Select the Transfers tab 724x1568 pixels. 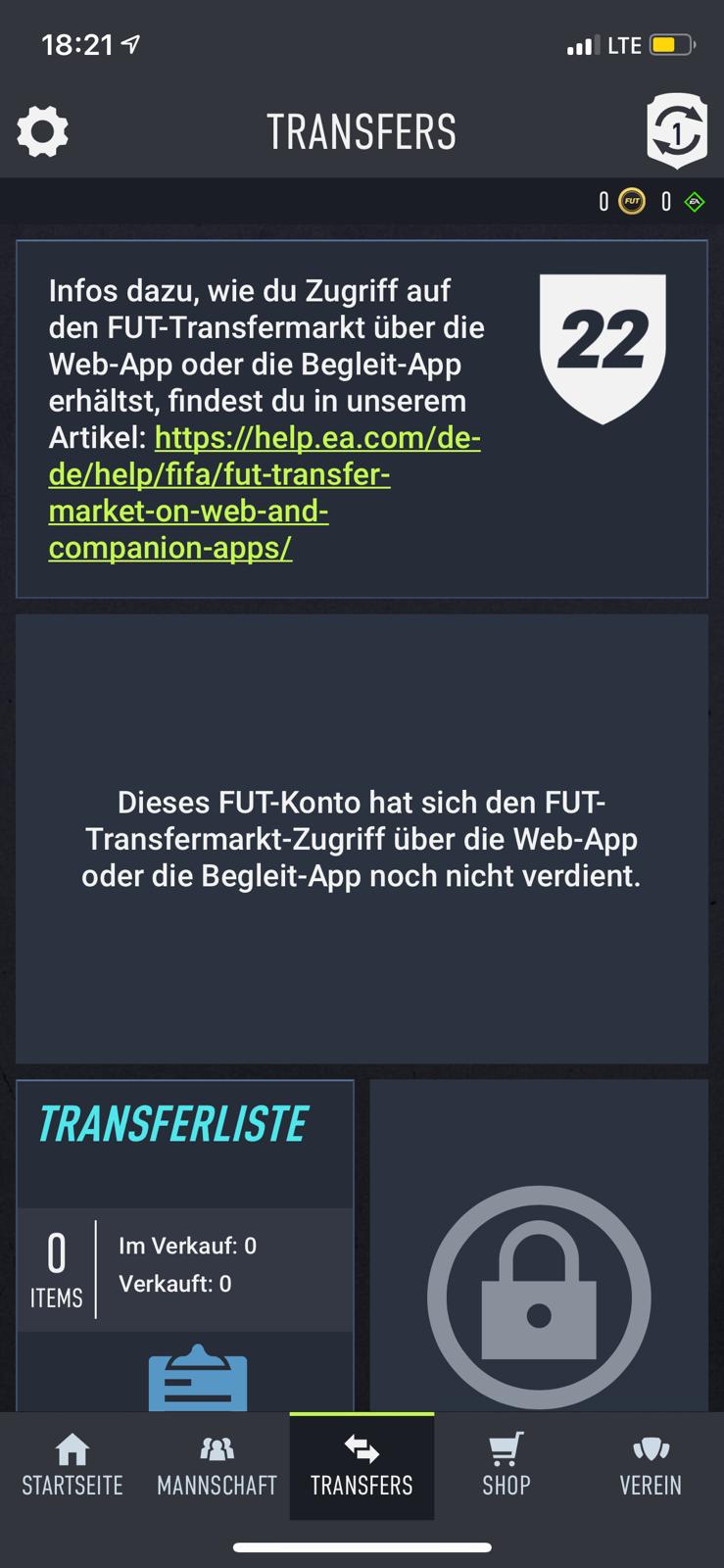pyautogui.click(x=362, y=1465)
